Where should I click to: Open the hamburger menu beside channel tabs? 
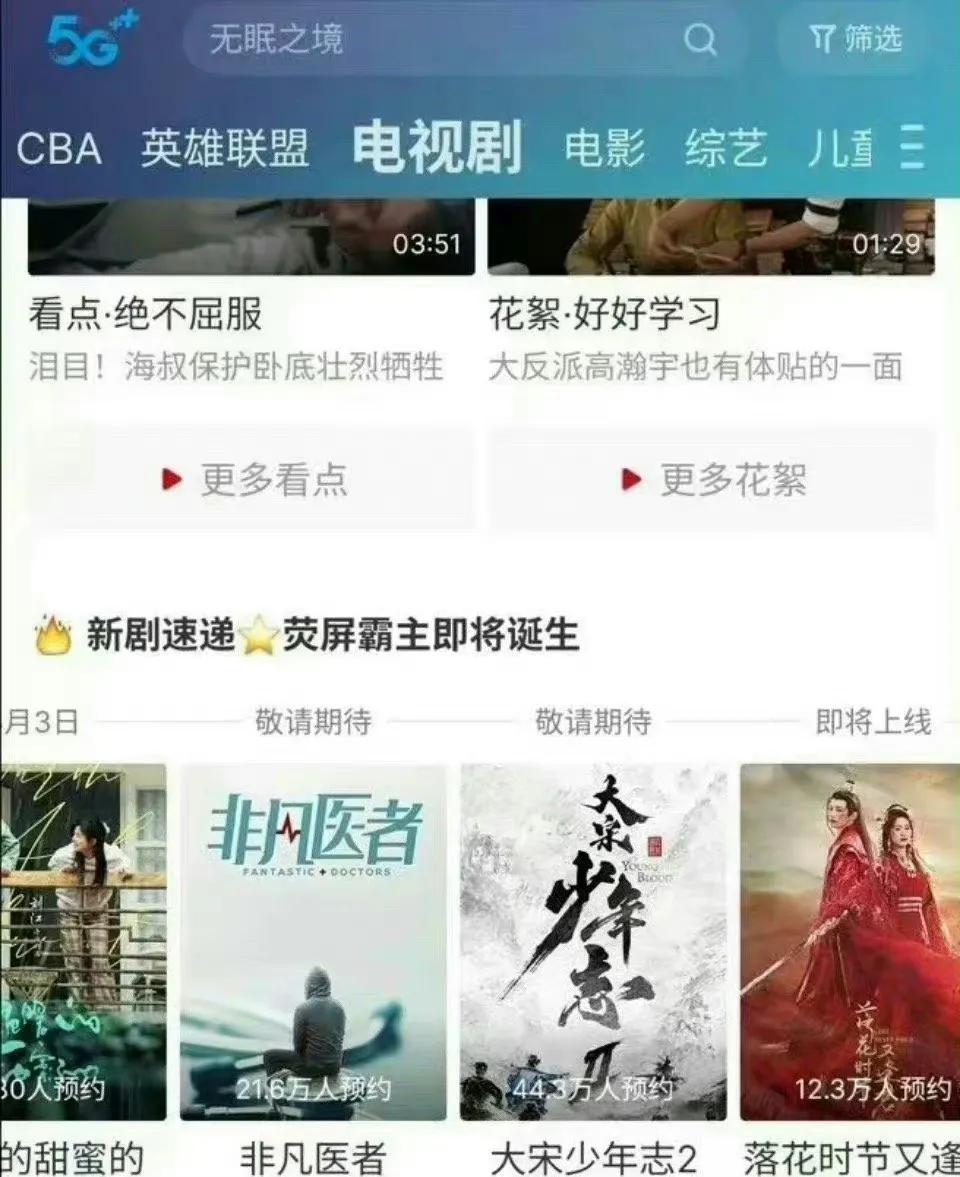(912, 147)
